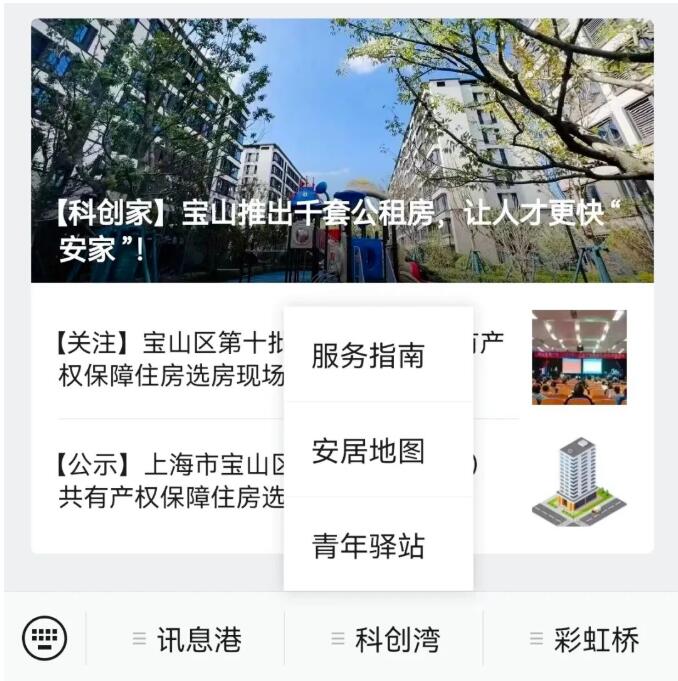Switch to keyboard input mode

pyautogui.click(x=44, y=638)
